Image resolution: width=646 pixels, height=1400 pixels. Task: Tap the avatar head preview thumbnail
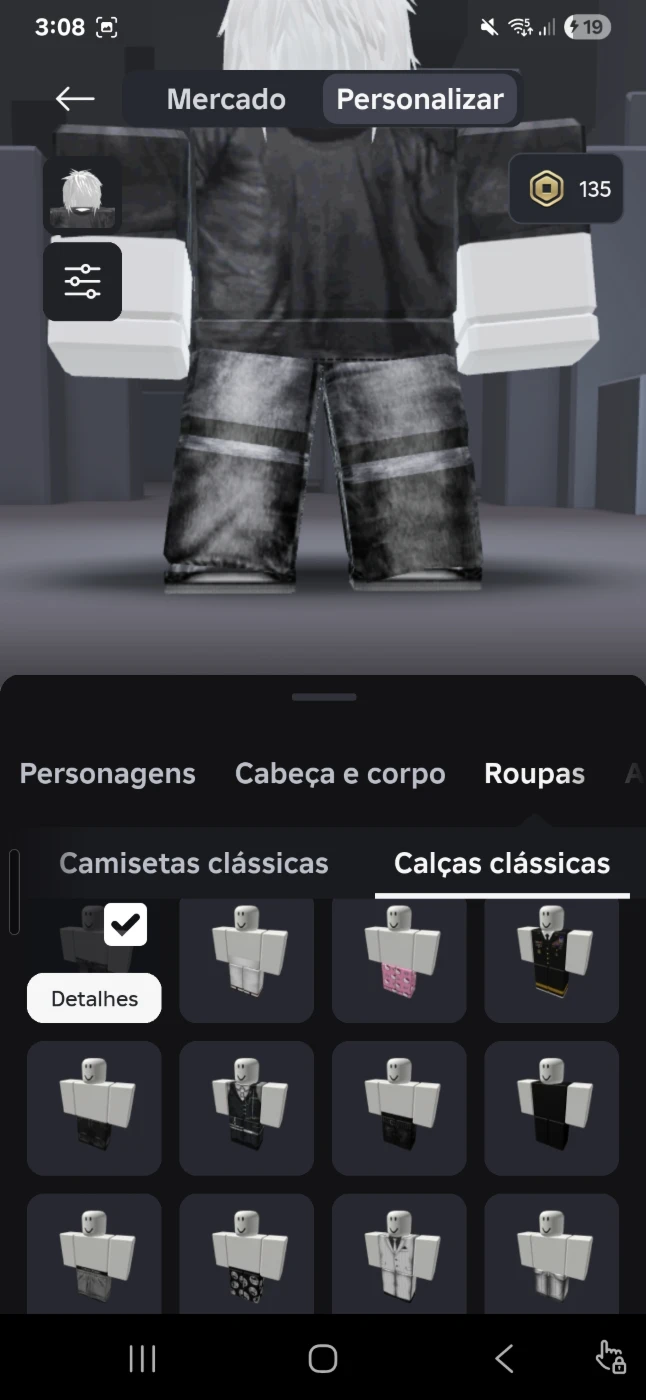82,194
